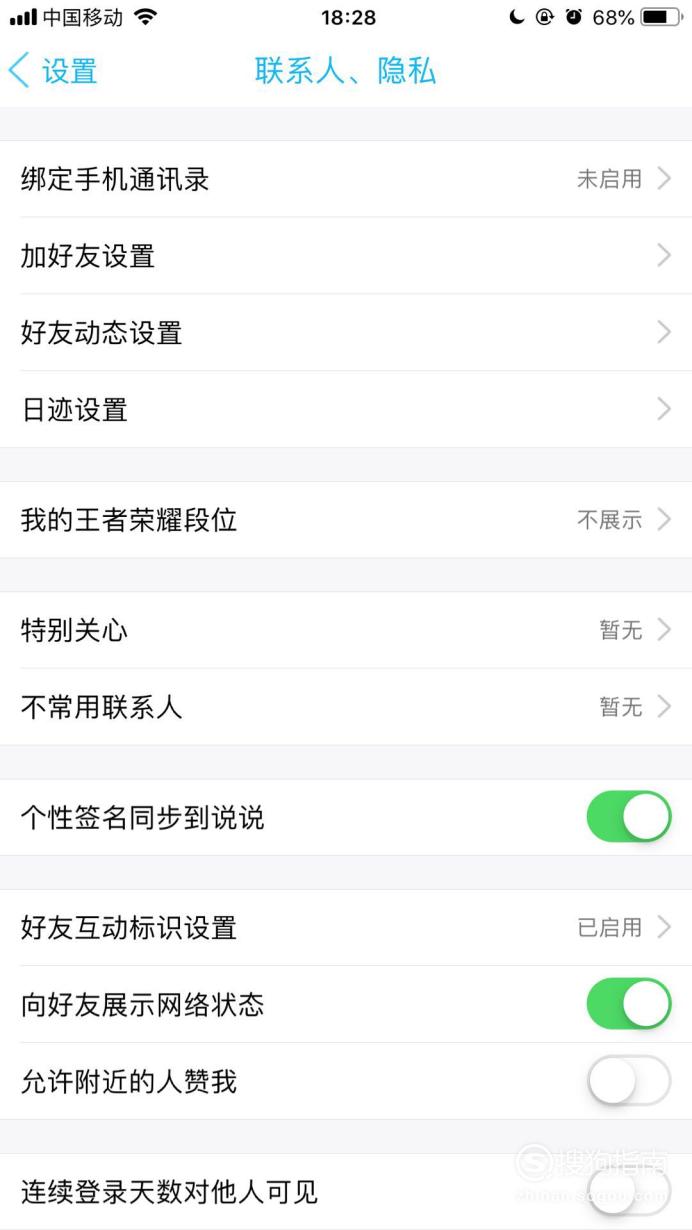Enable 允许附近的人赞我
Screen dimensions: 692x1230
tap(628, 1081)
